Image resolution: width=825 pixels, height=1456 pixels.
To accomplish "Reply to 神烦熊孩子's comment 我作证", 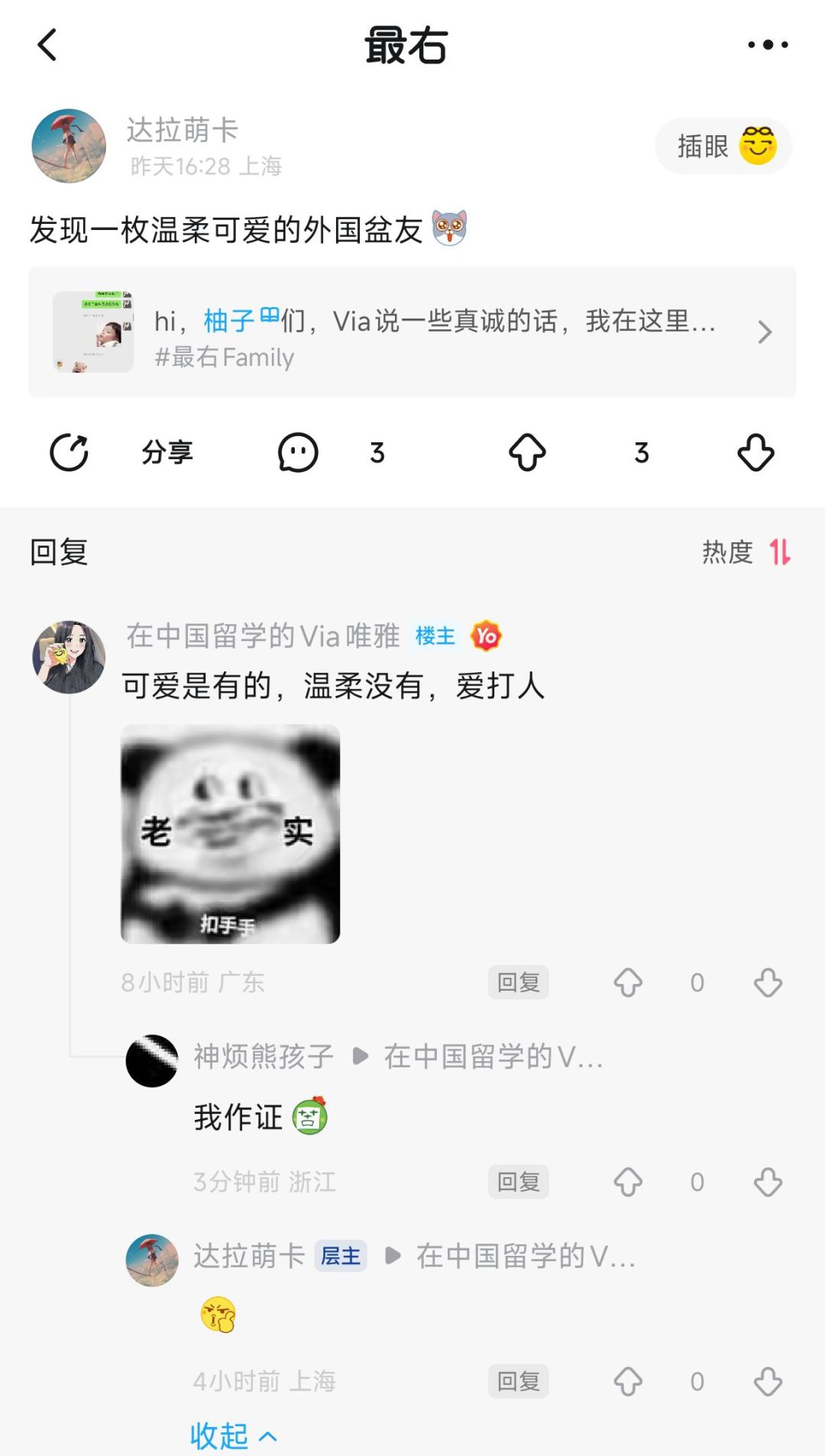I will pos(518,1182).
